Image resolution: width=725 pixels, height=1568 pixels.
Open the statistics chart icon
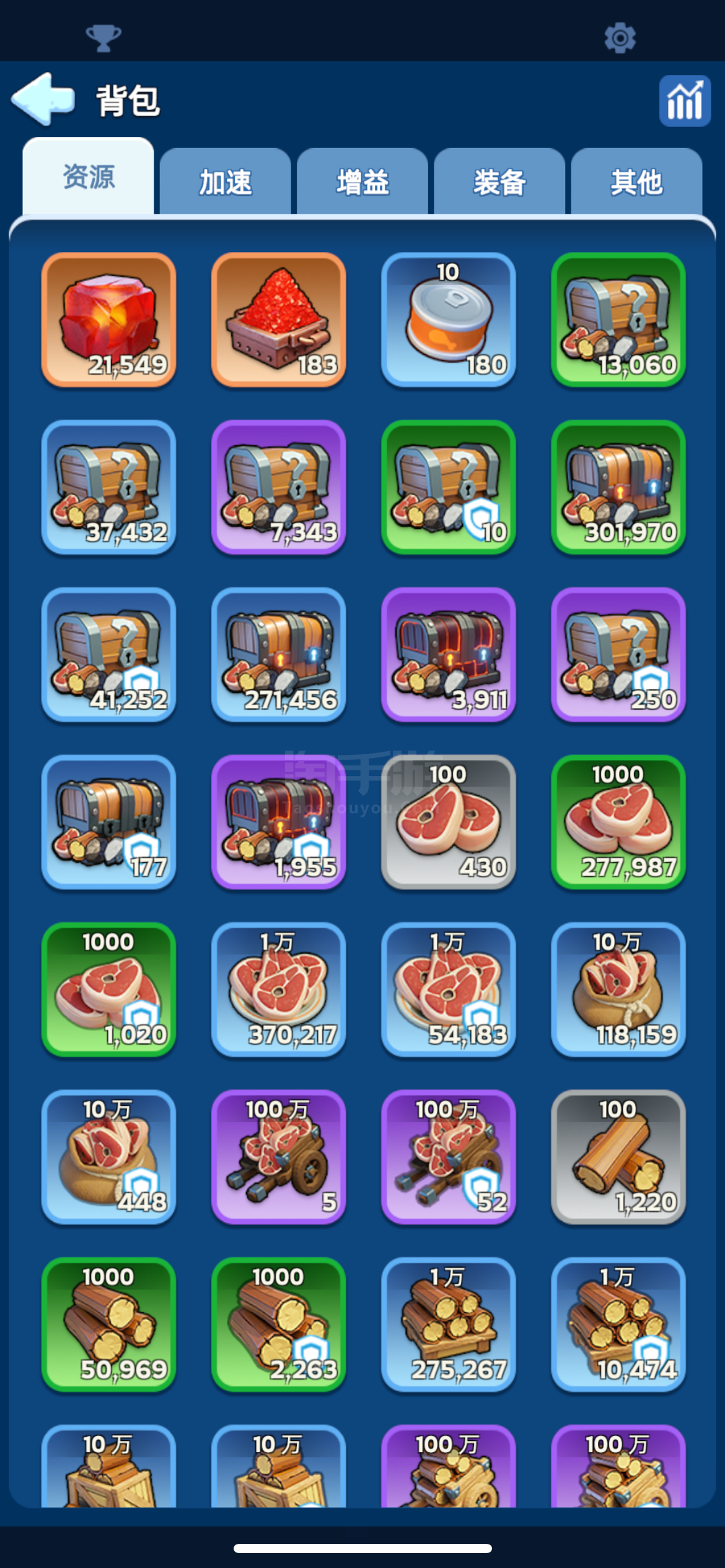[x=684, y=101]
